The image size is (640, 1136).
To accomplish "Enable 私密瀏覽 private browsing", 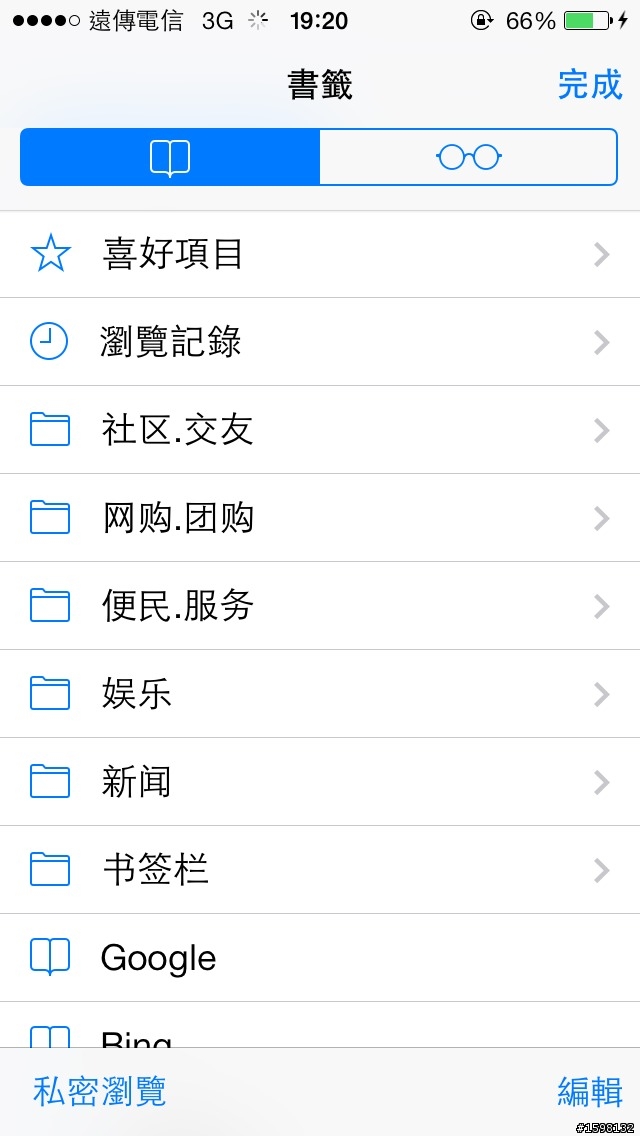I will [x=100, y=1092].
